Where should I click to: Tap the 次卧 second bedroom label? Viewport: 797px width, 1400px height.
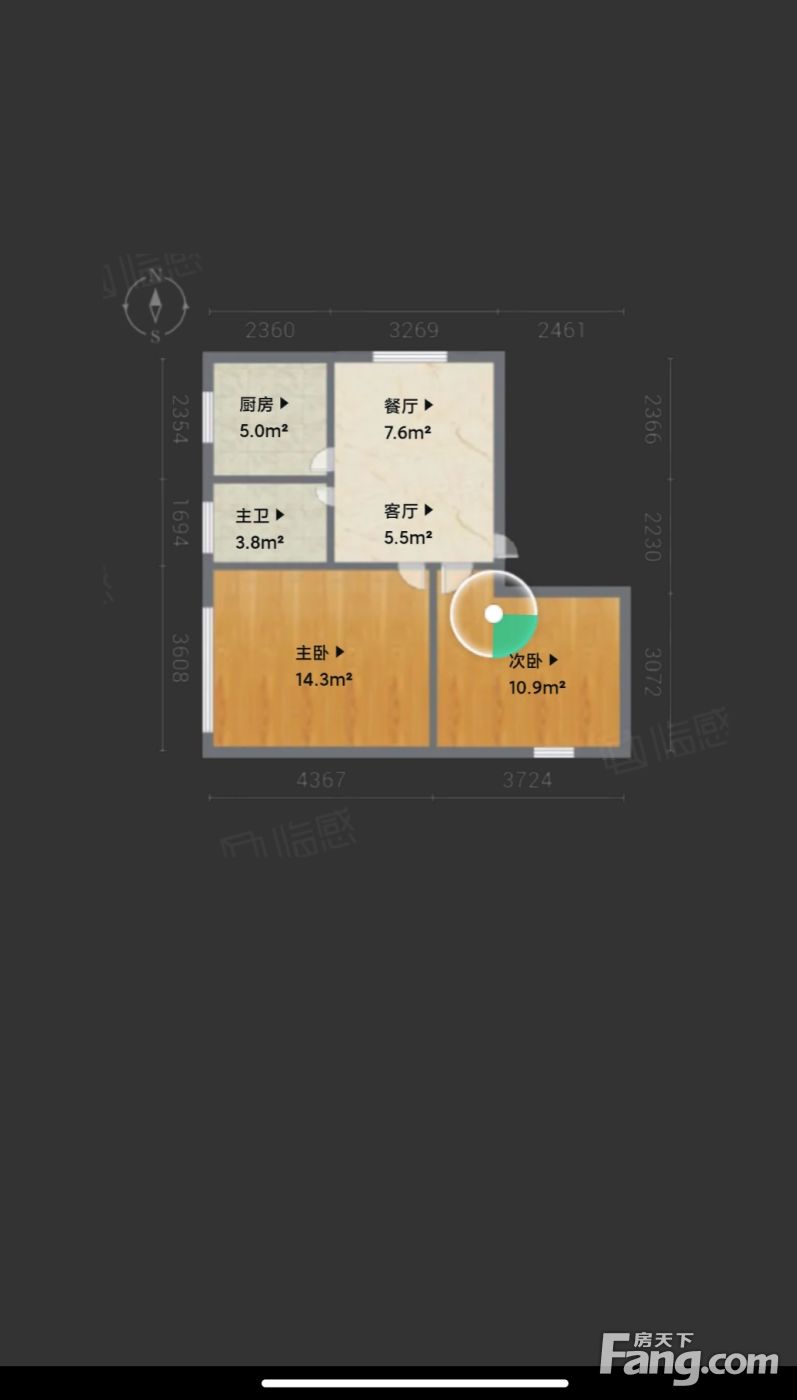click(533, 661)
